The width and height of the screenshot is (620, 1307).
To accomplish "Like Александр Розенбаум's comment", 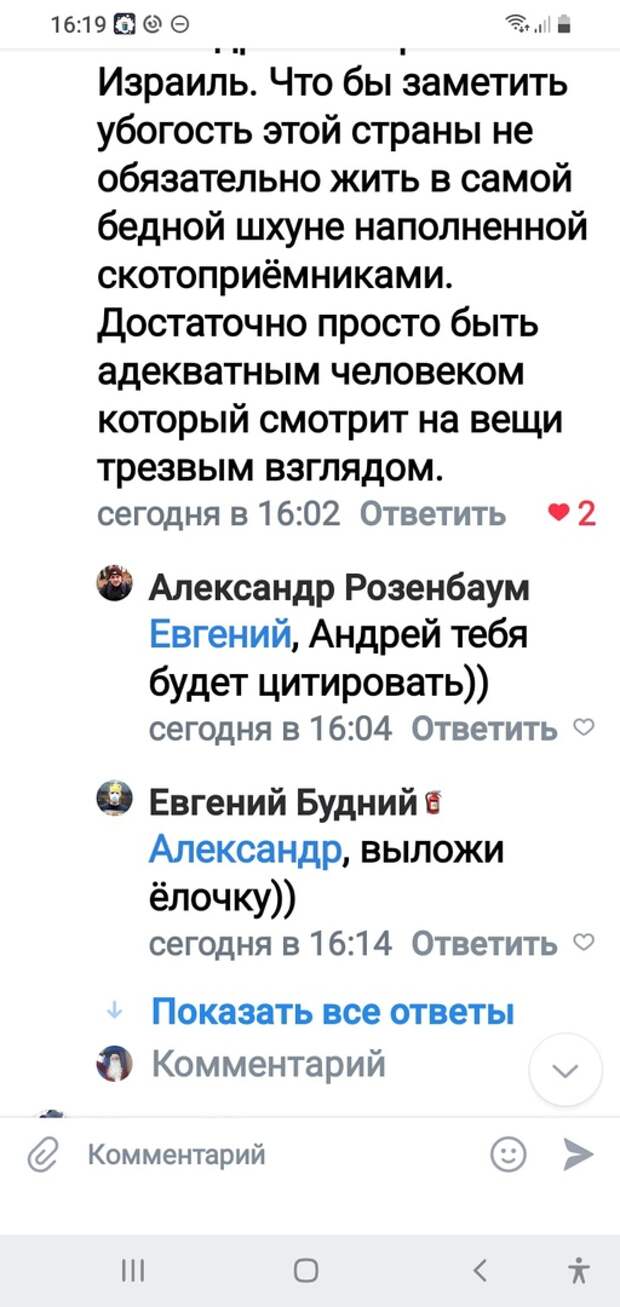I will pos(586,728).
